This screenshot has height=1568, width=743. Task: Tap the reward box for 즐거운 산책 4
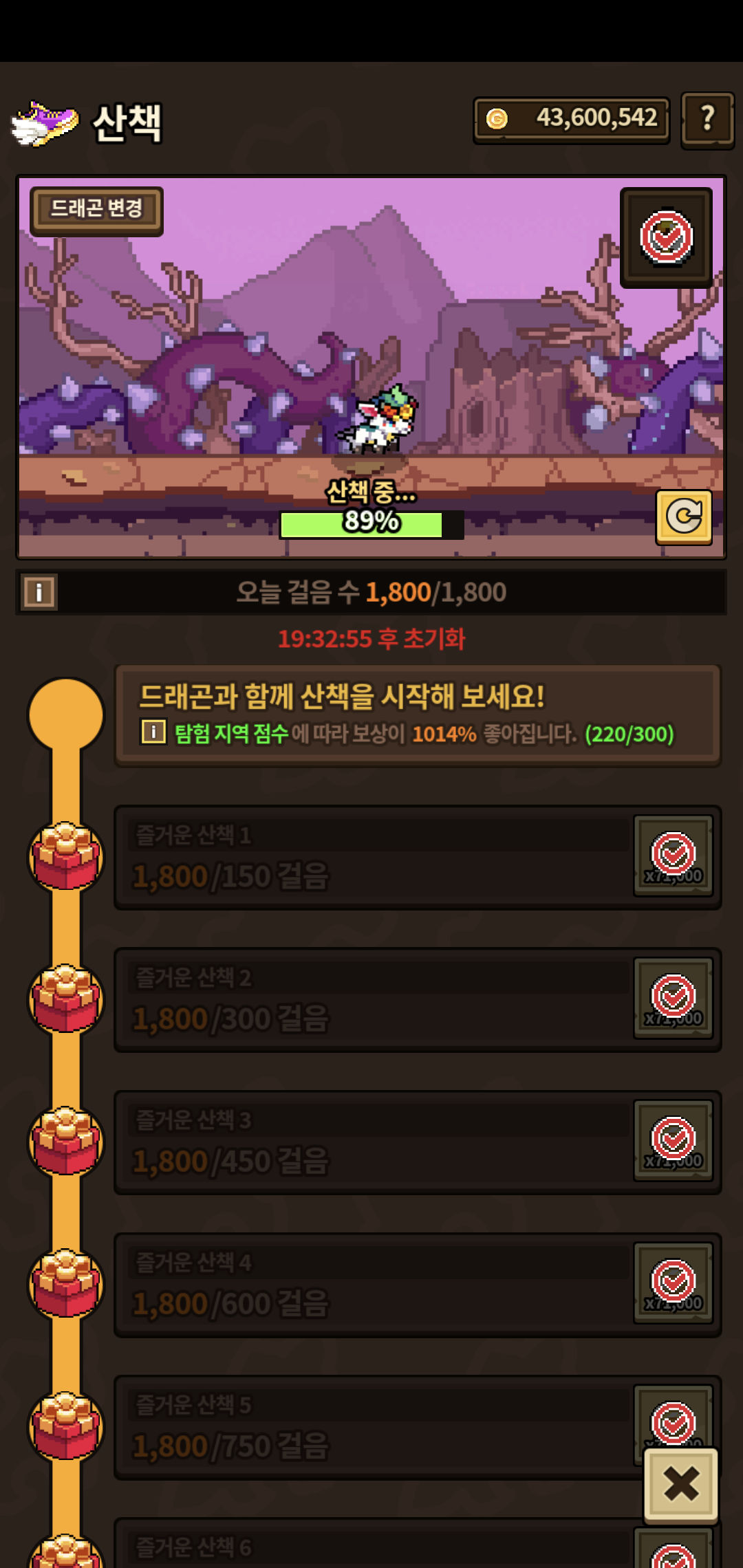point(673,1283)
